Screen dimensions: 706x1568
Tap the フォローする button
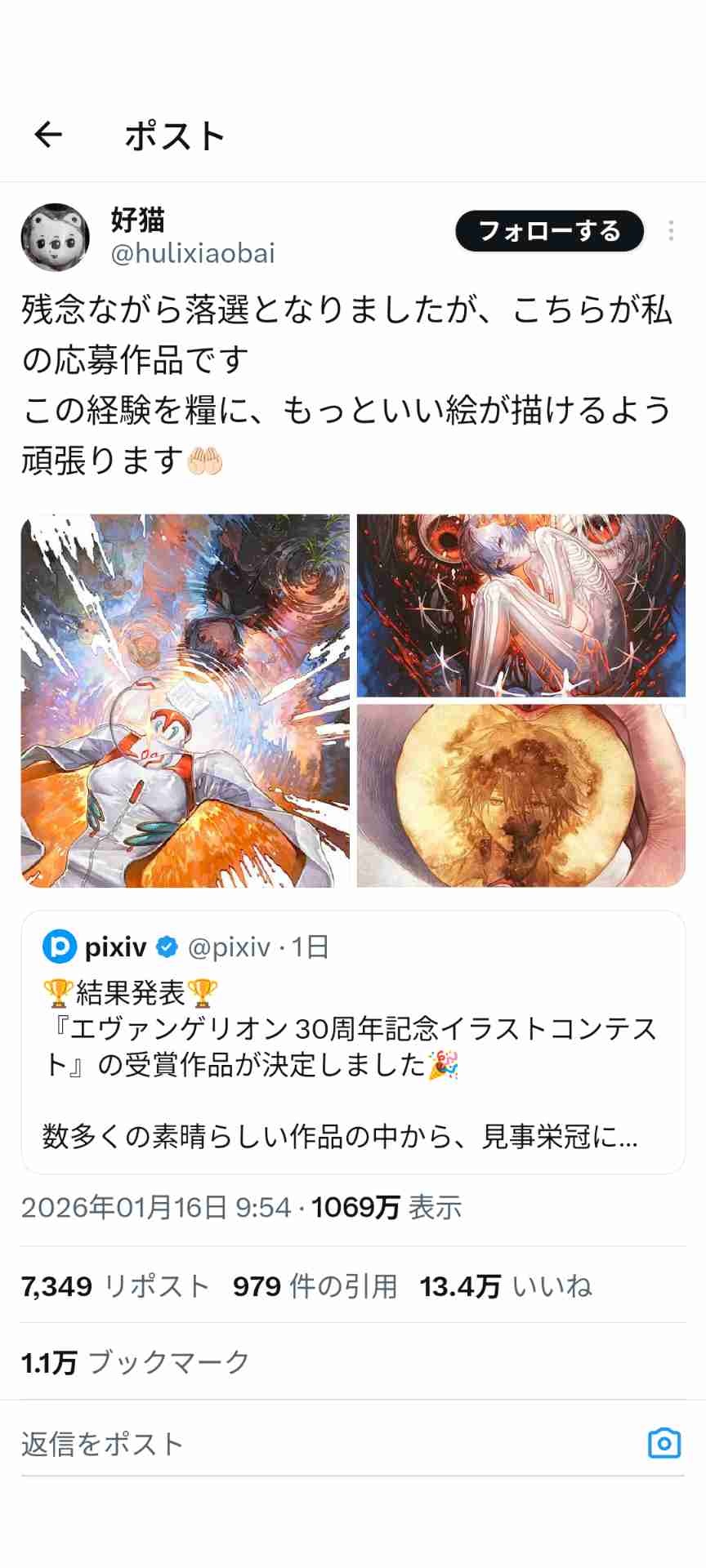pos(549,232)
